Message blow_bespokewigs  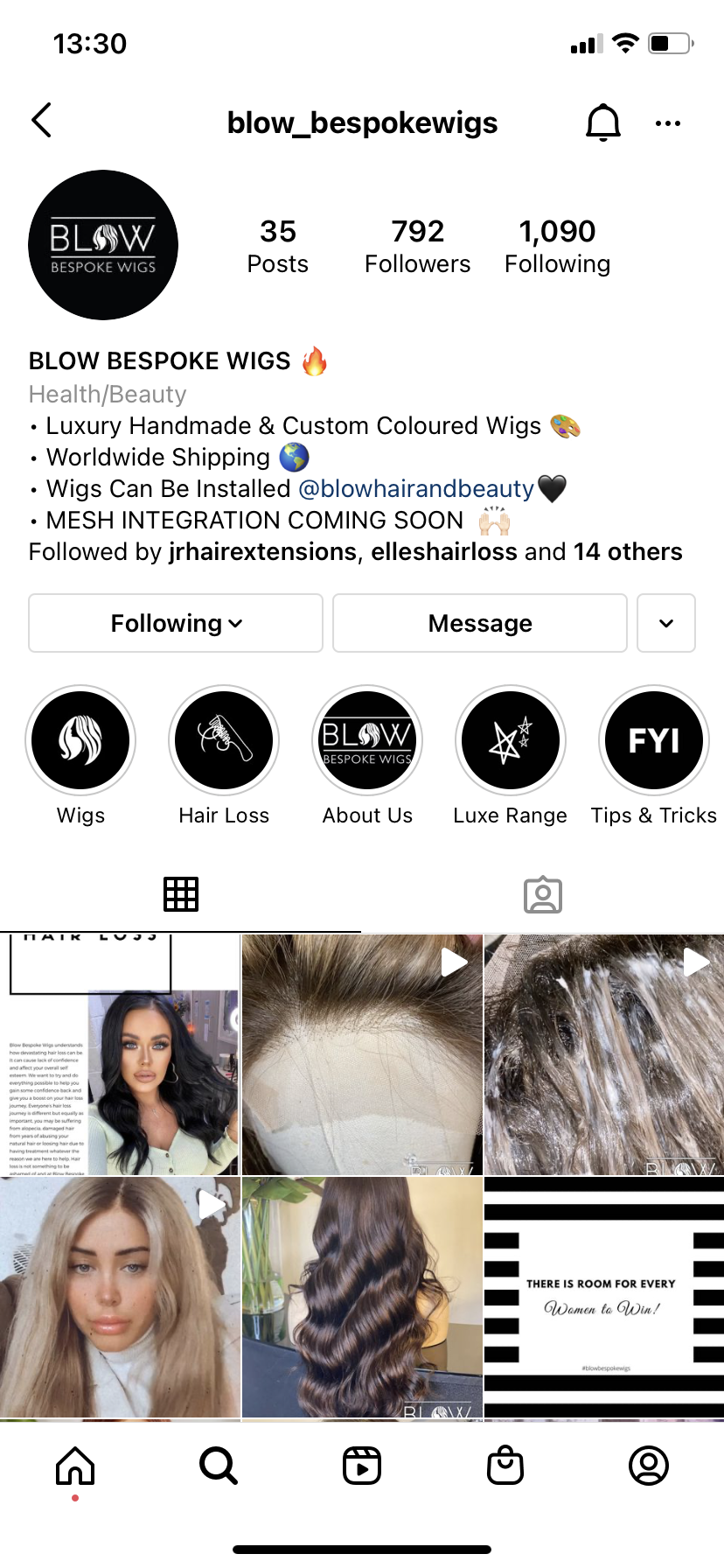(x=480, y=623)
